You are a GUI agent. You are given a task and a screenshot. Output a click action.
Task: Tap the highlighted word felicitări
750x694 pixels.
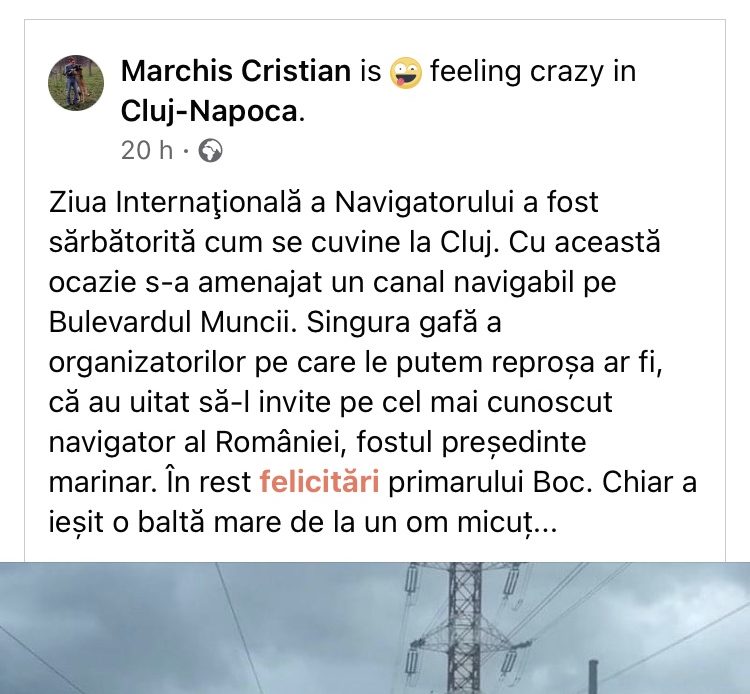(319, 482)
